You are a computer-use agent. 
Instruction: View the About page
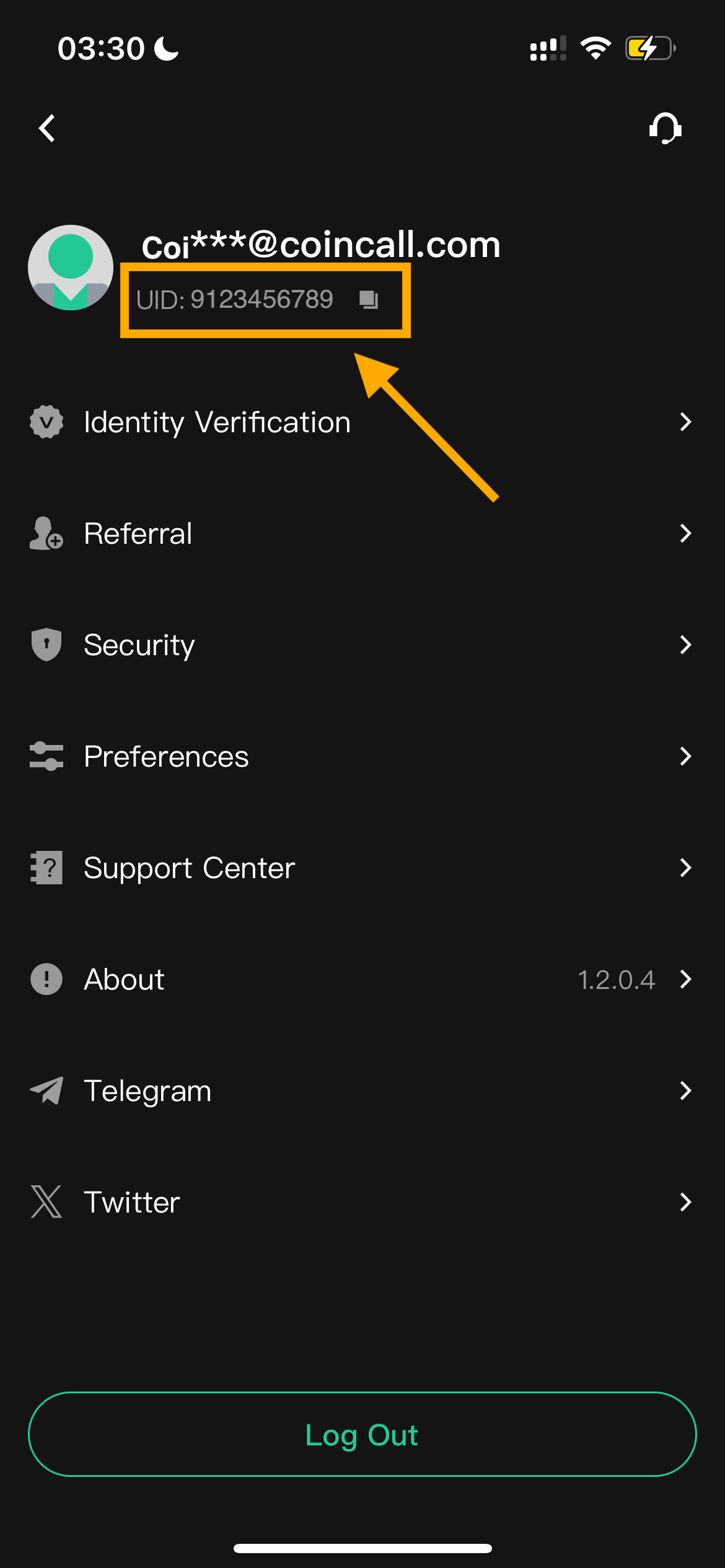click(x=362, y=980)
